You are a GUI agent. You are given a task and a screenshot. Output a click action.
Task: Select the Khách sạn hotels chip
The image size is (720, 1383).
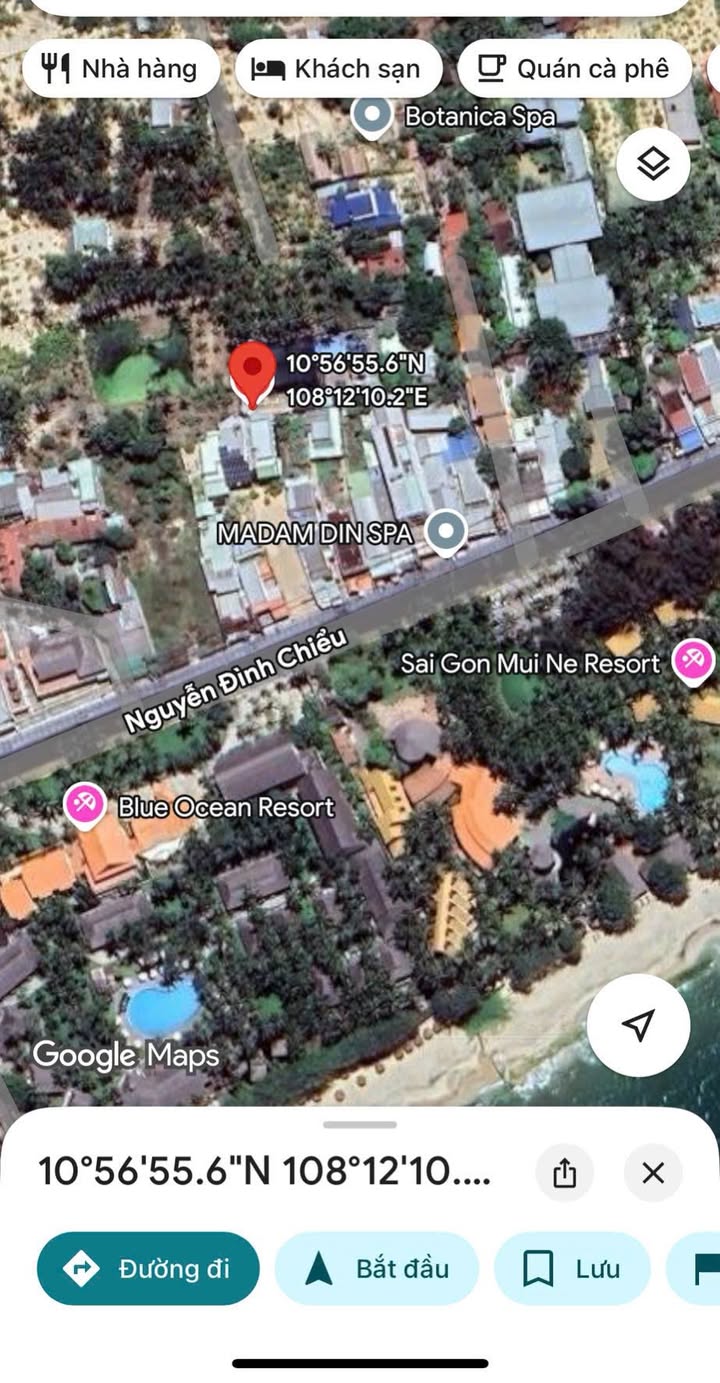pyautogui.click(x=338, y=68)
